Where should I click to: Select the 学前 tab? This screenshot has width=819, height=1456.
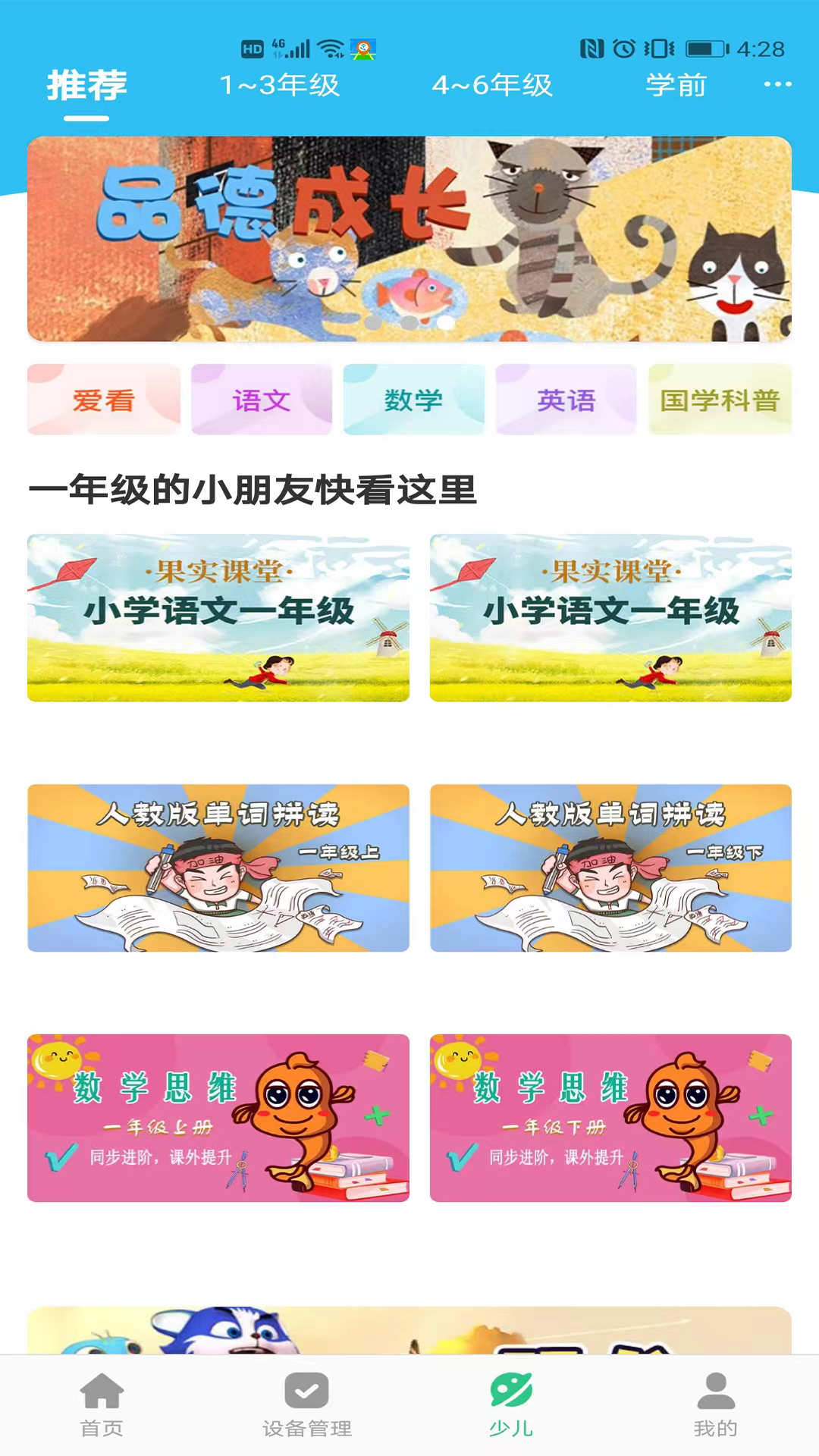click(676, 85)
